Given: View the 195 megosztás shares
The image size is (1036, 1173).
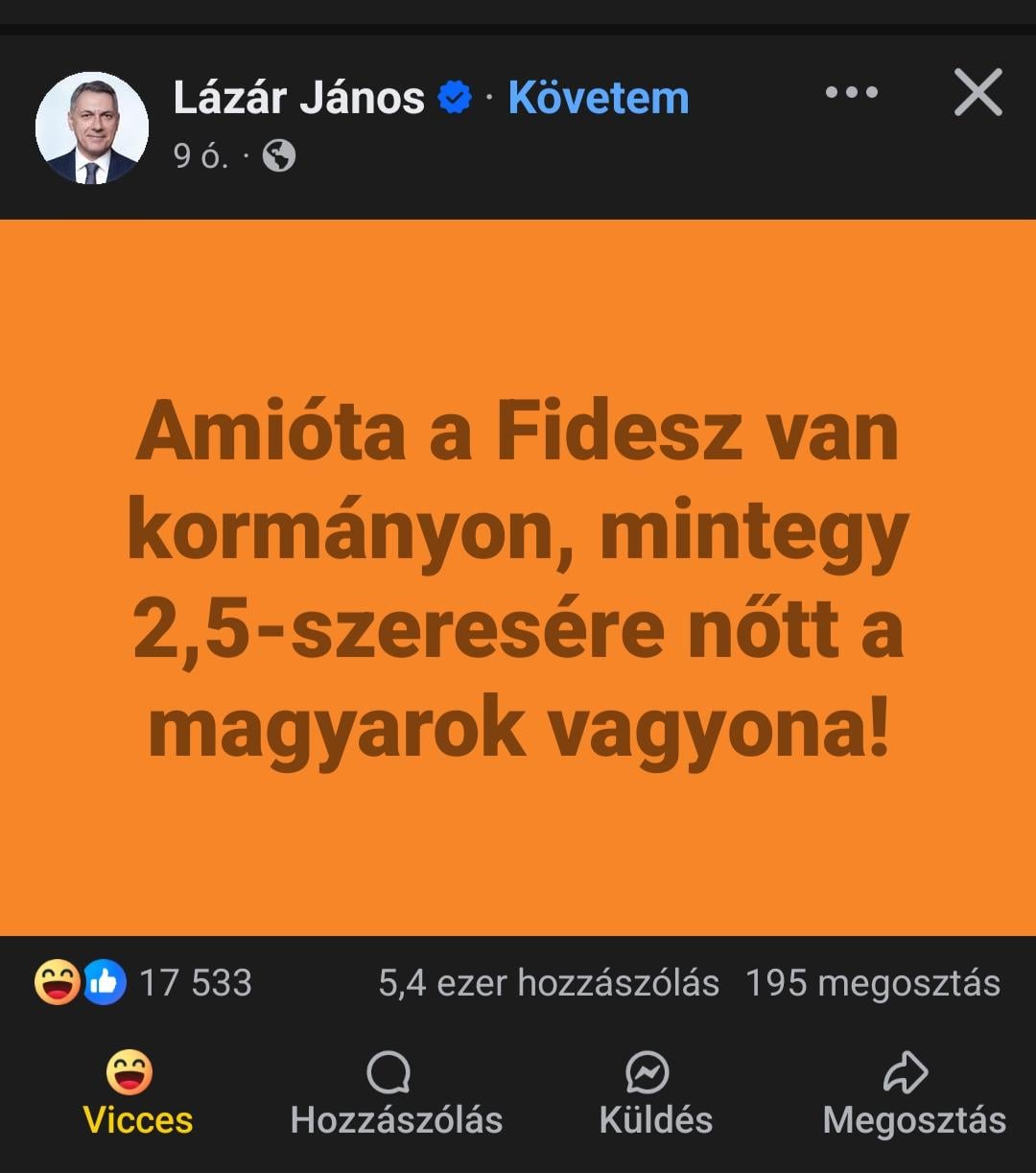Looking at the screenshot, I should [x=873, y=983].
